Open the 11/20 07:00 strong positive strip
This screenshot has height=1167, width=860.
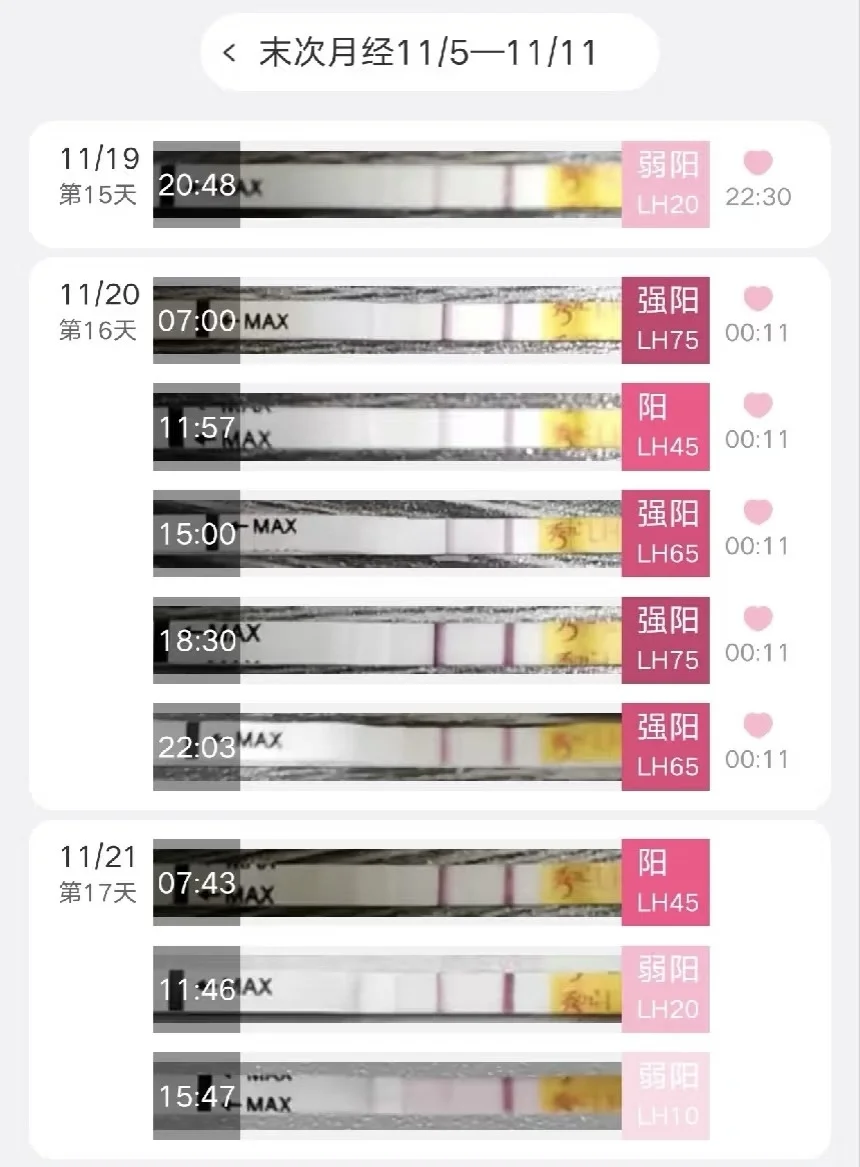431,320
